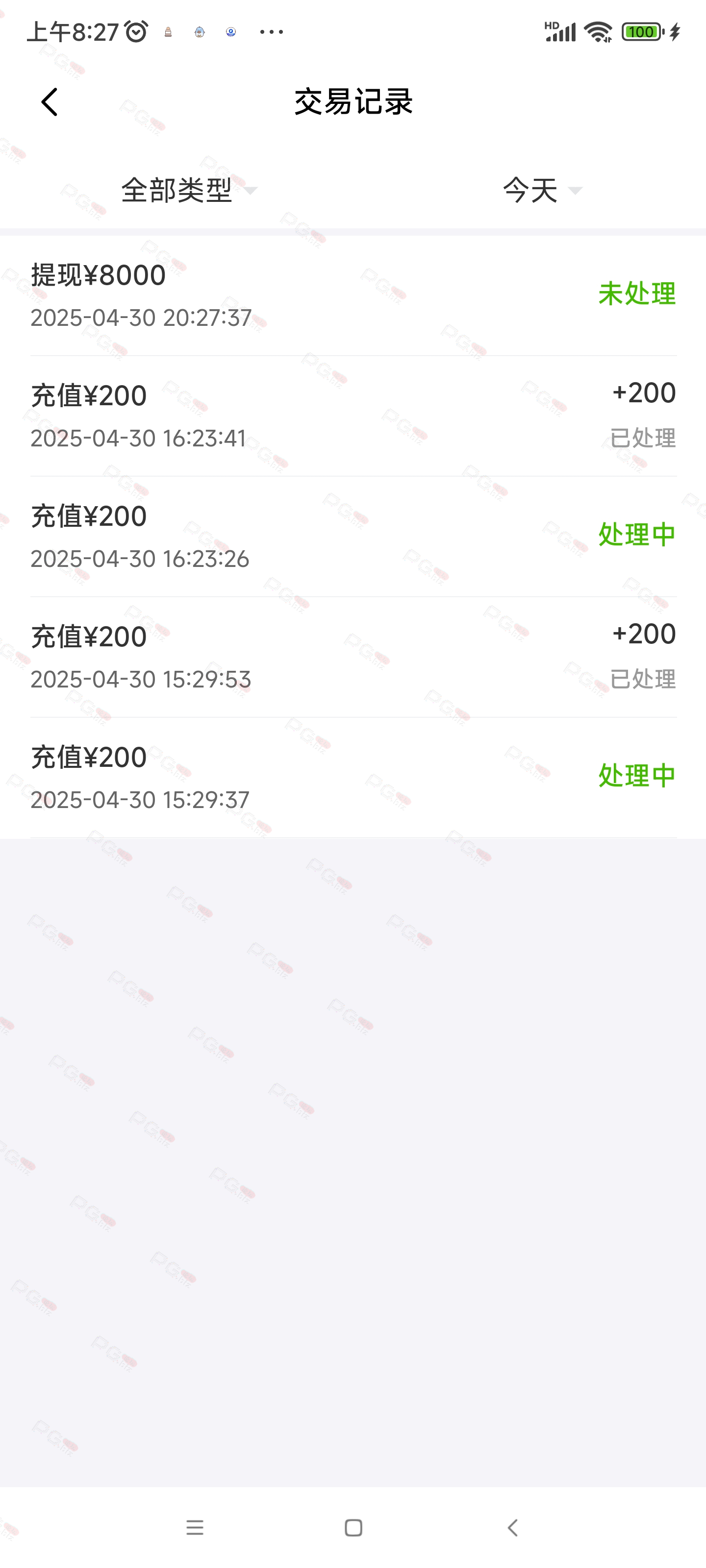Open the 提现¥8000 record marked 未处理
The image size is (706, 1568).
353,296
